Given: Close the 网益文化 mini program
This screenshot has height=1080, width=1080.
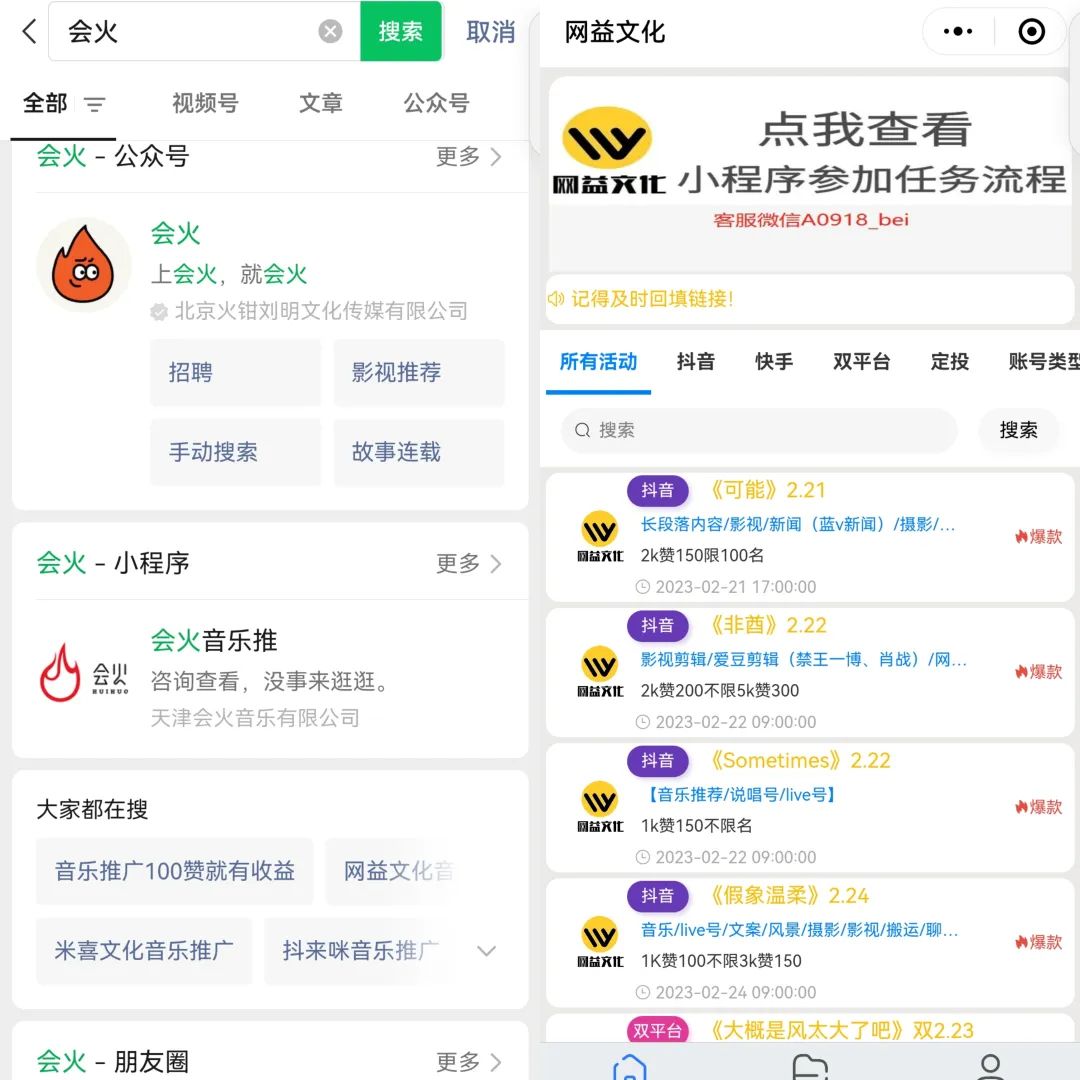Looking at the screenshot, I should click(x=1031, y=32).
